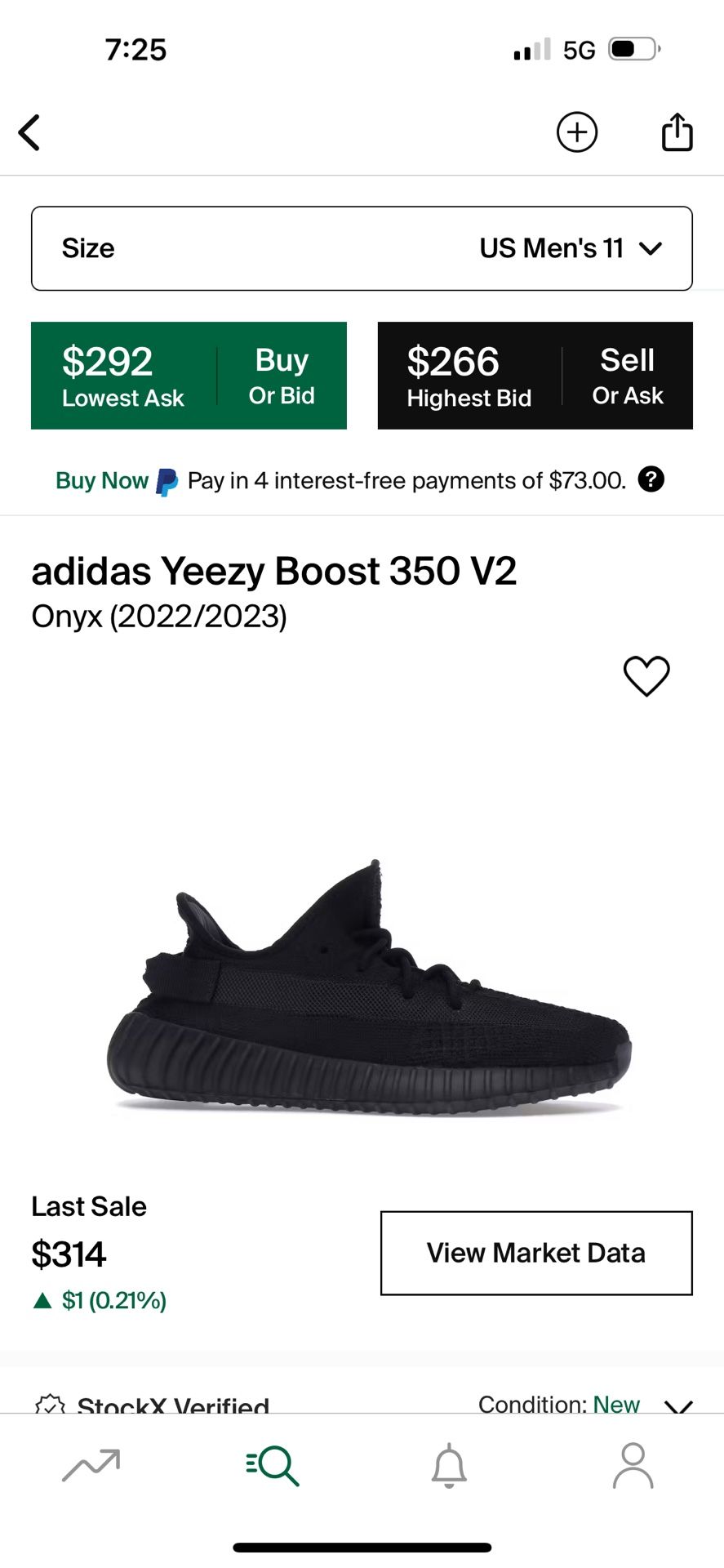The height and width of the screenshot is (1568, 724).
Task: Favorite the Yeezy with the heart icon
Action: [x=647, y=676]
